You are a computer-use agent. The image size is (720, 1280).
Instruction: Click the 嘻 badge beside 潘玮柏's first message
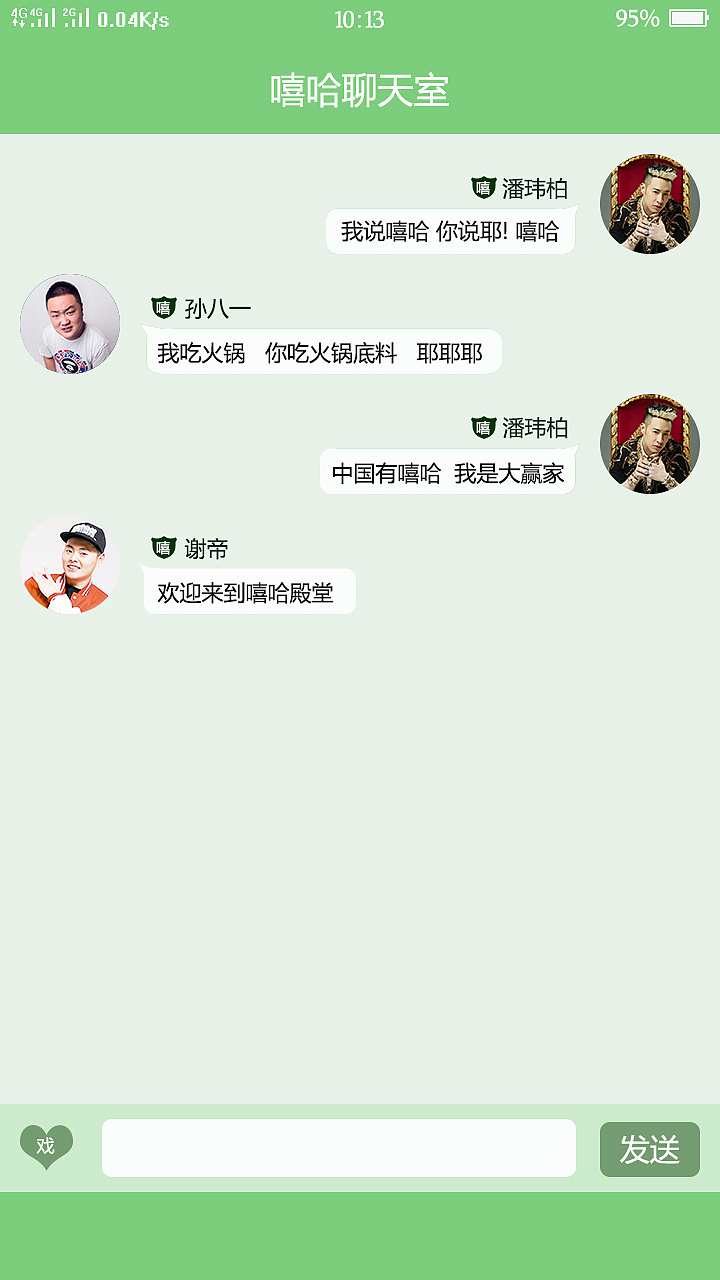483,187
